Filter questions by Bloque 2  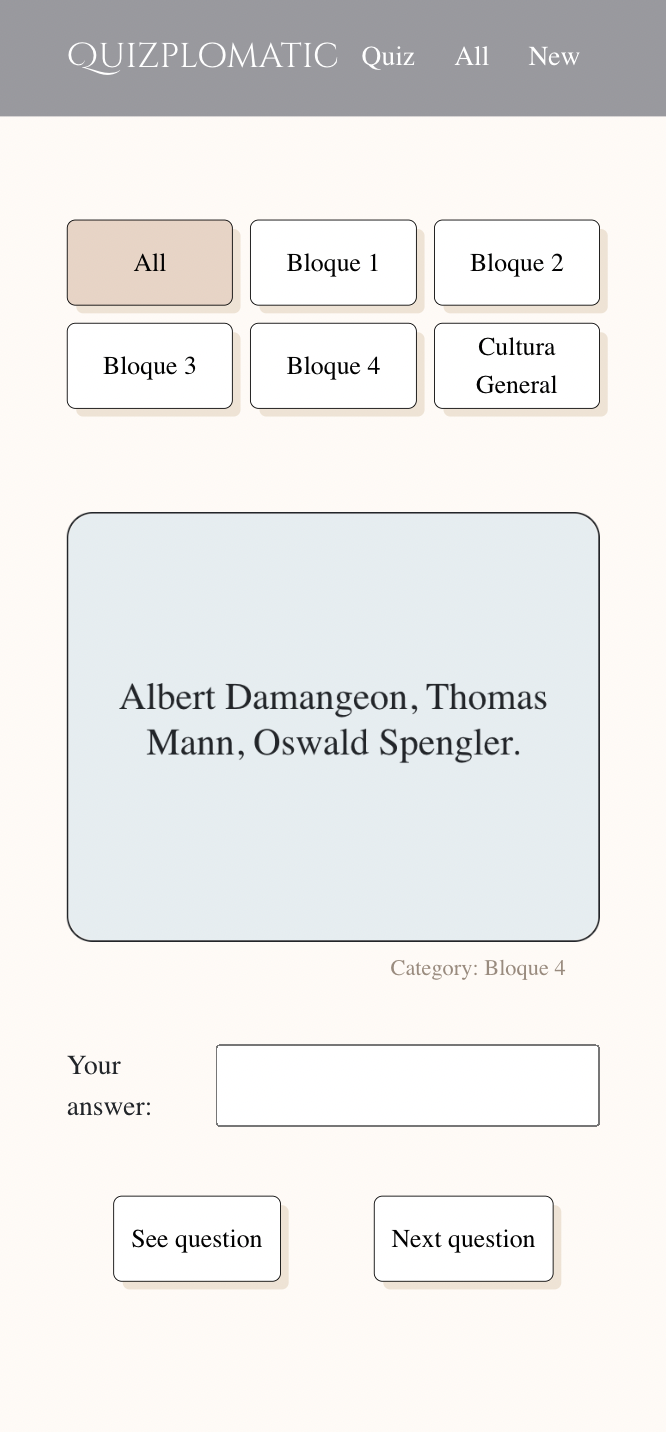tap(516, 263)
